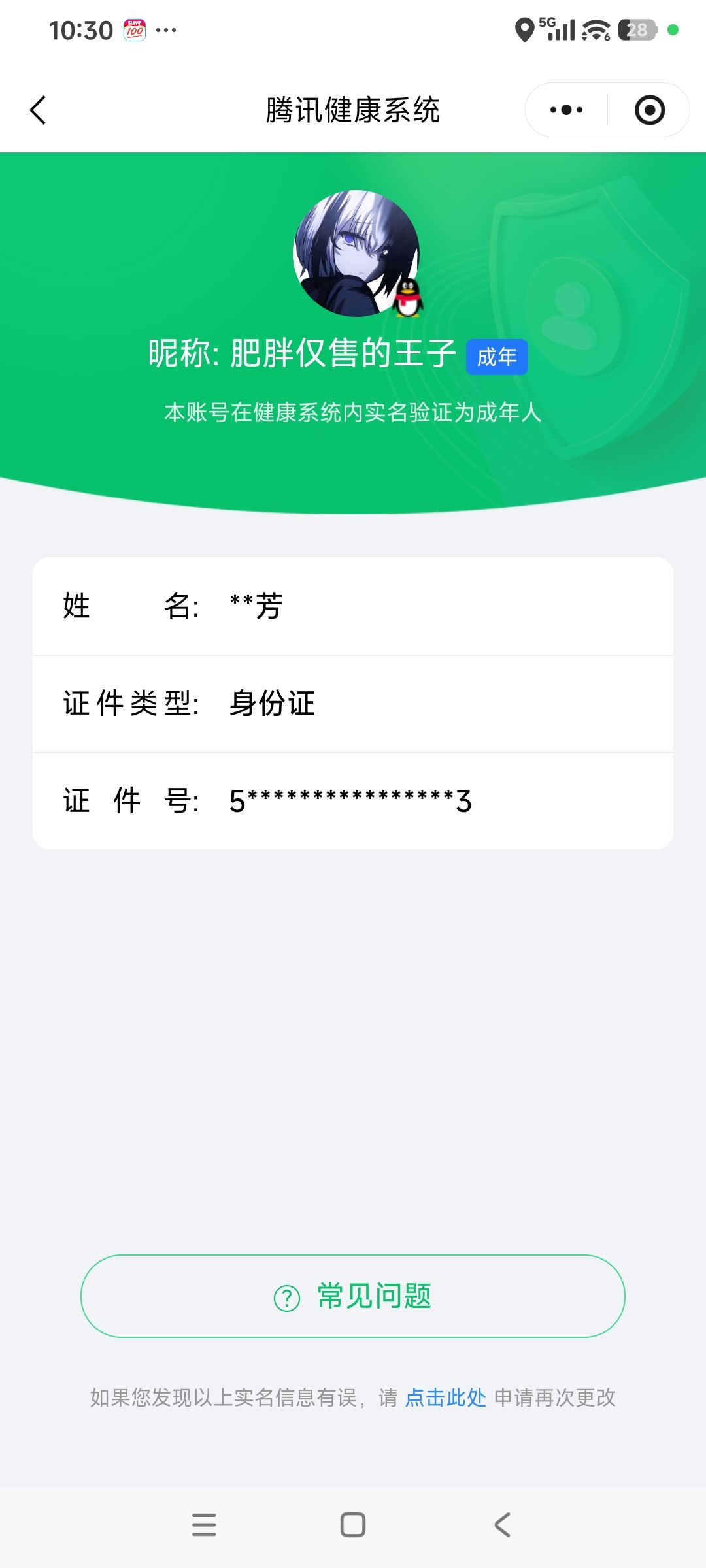Tap the 腾讯健康系统 title text
Image resolution: width=706 pixels, height=1568 pixels.
point(353,110)
